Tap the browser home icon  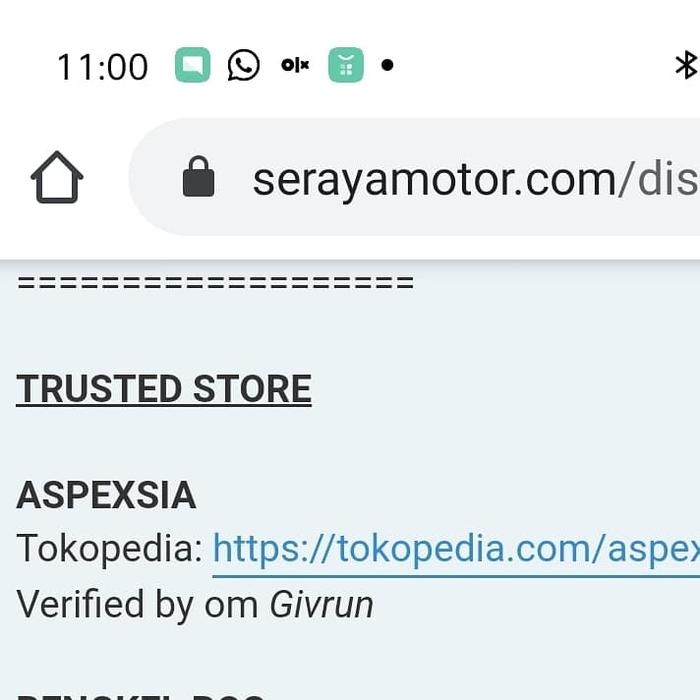(57, 178)
